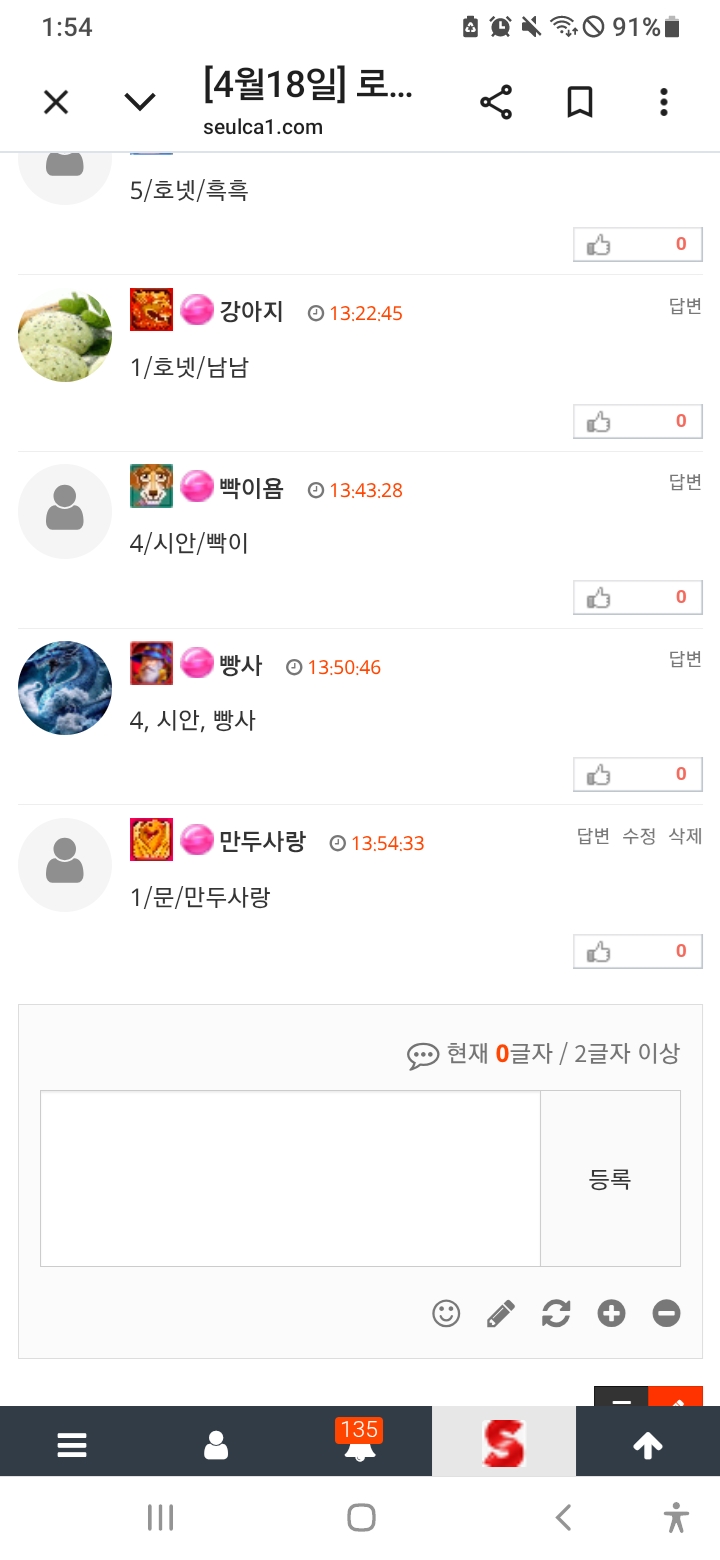Like 빵사's comment
Image resolution: width=720 pixels, height=1560 pixels.
(637, 775)
